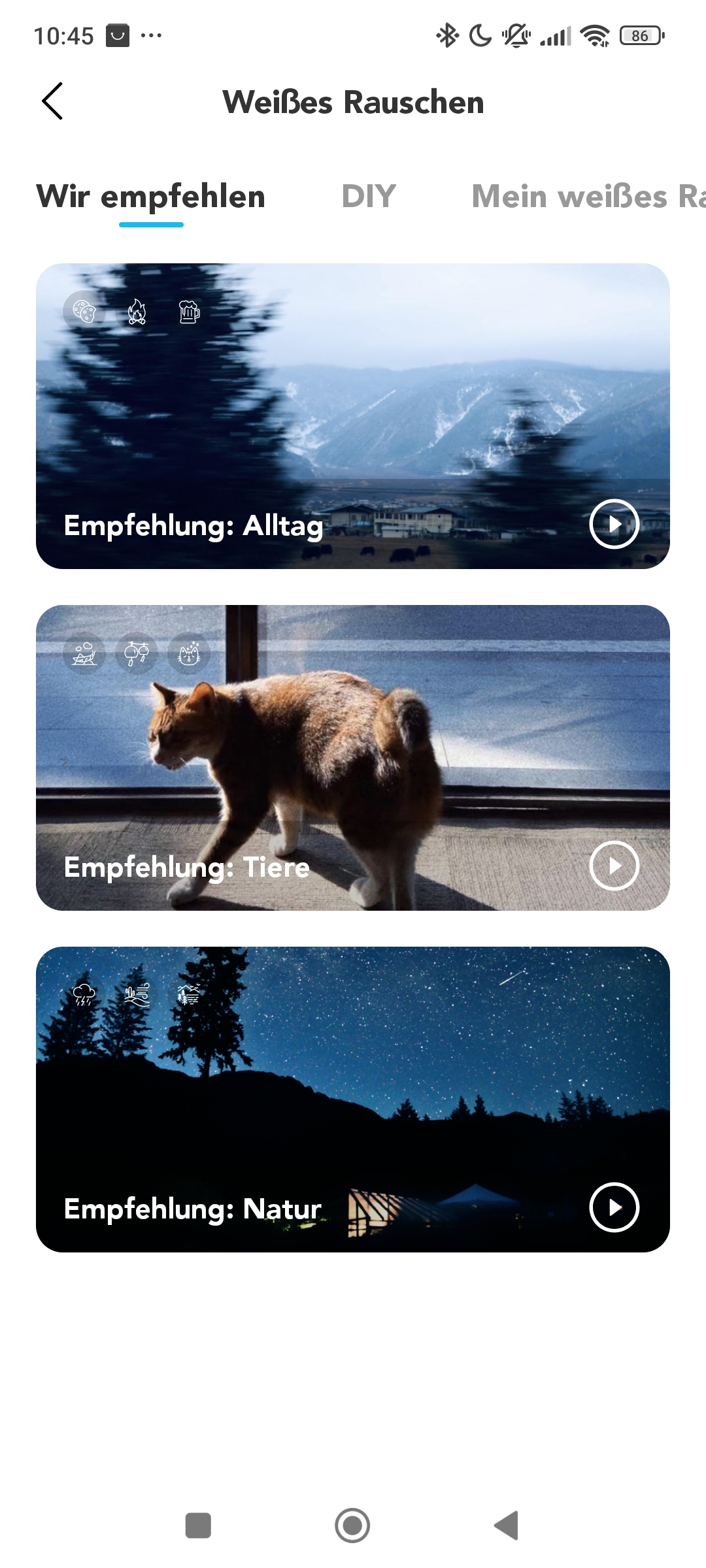This screenshot has width=706, height=1568.
Task: Play Empfehlung: Alltag sound
Action: point(614,524)
